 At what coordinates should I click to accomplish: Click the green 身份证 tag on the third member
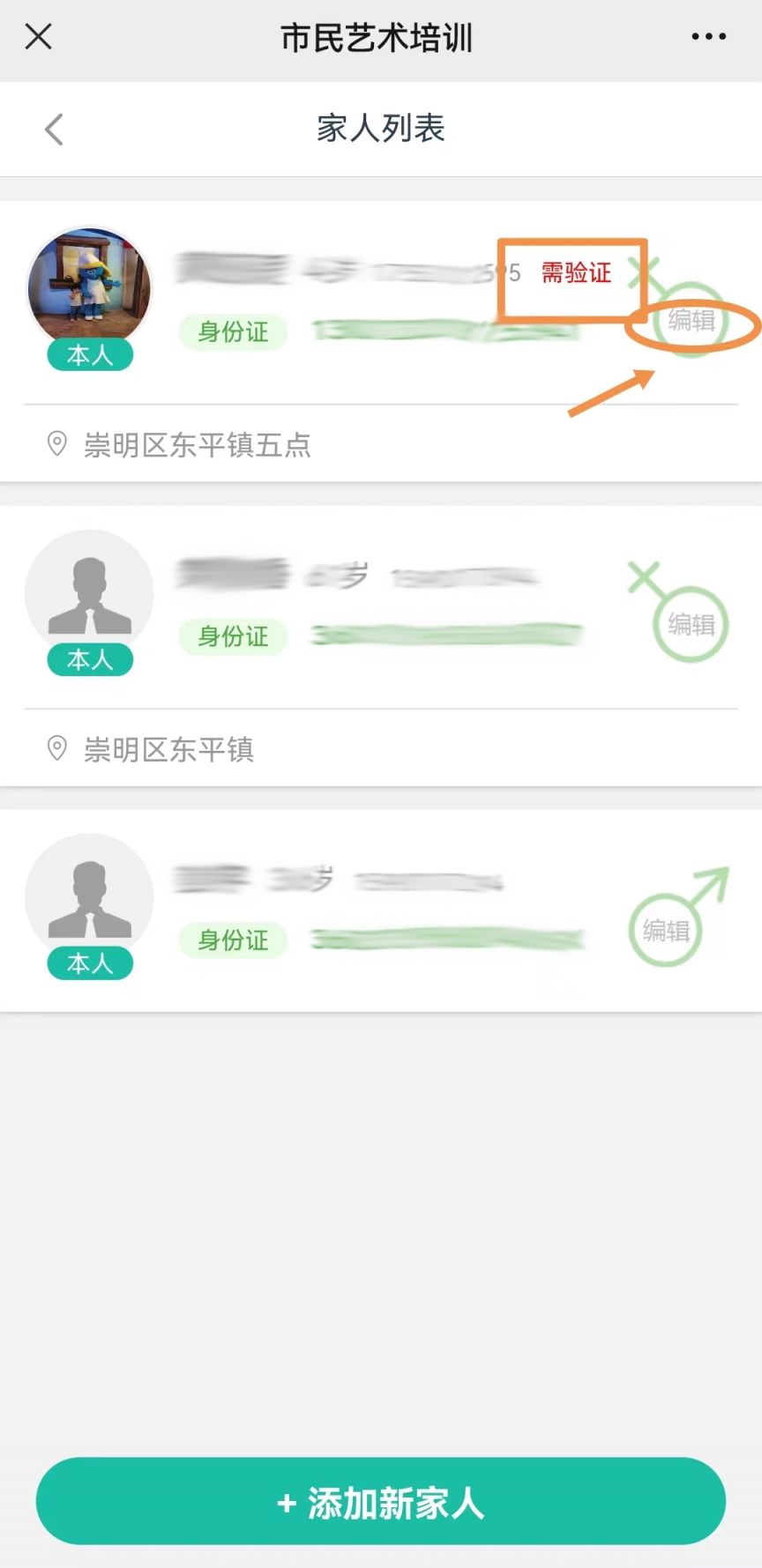(232, 940)
